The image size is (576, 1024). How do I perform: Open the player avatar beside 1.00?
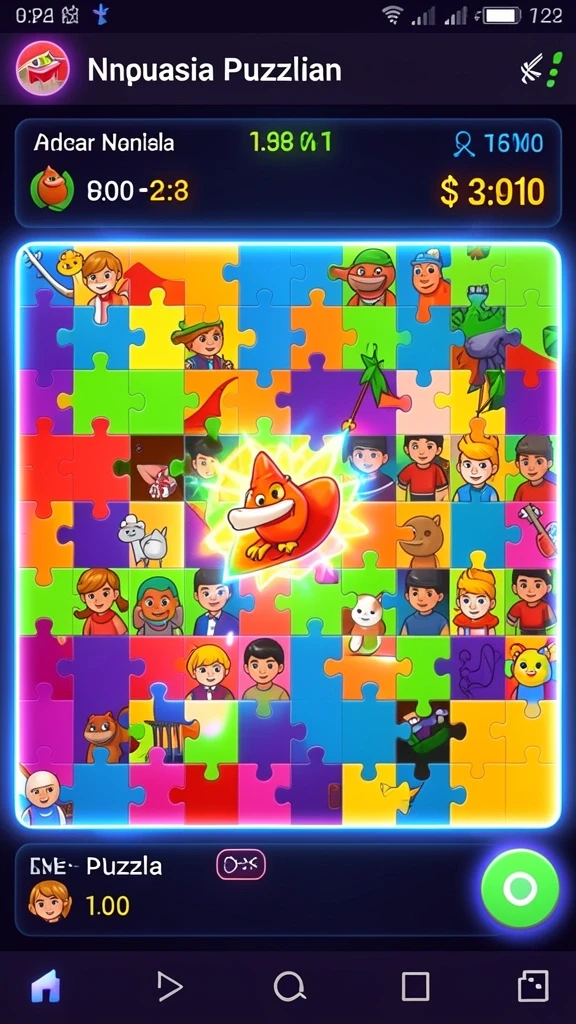tap(50, 901)
